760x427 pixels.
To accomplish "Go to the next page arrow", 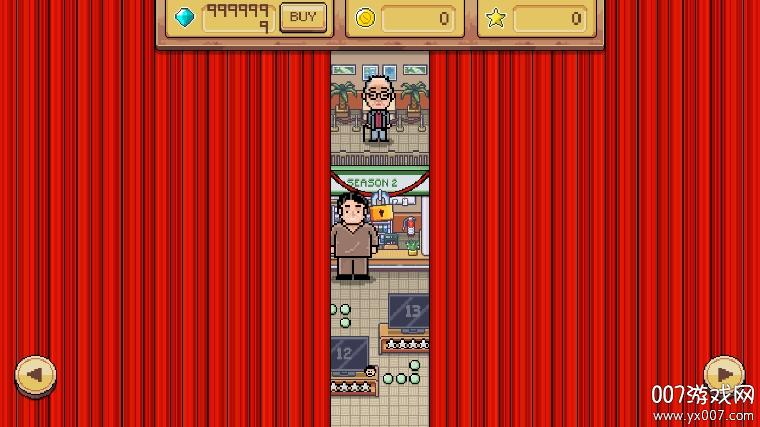I will [x=724, y=375].
